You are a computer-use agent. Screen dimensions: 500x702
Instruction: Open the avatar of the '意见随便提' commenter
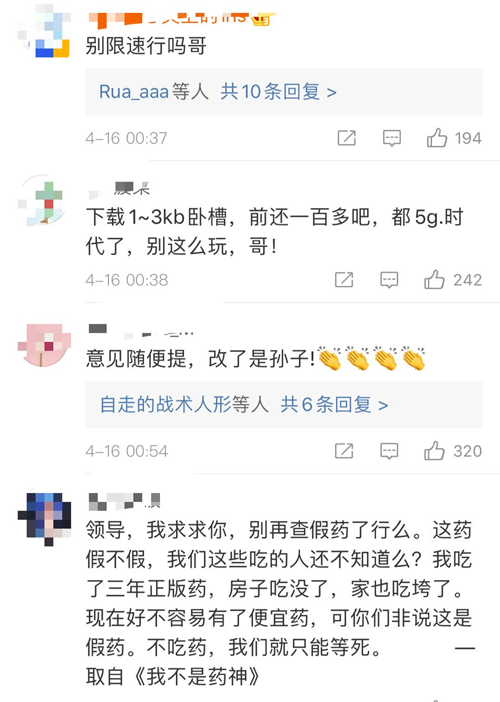[44, 344]
